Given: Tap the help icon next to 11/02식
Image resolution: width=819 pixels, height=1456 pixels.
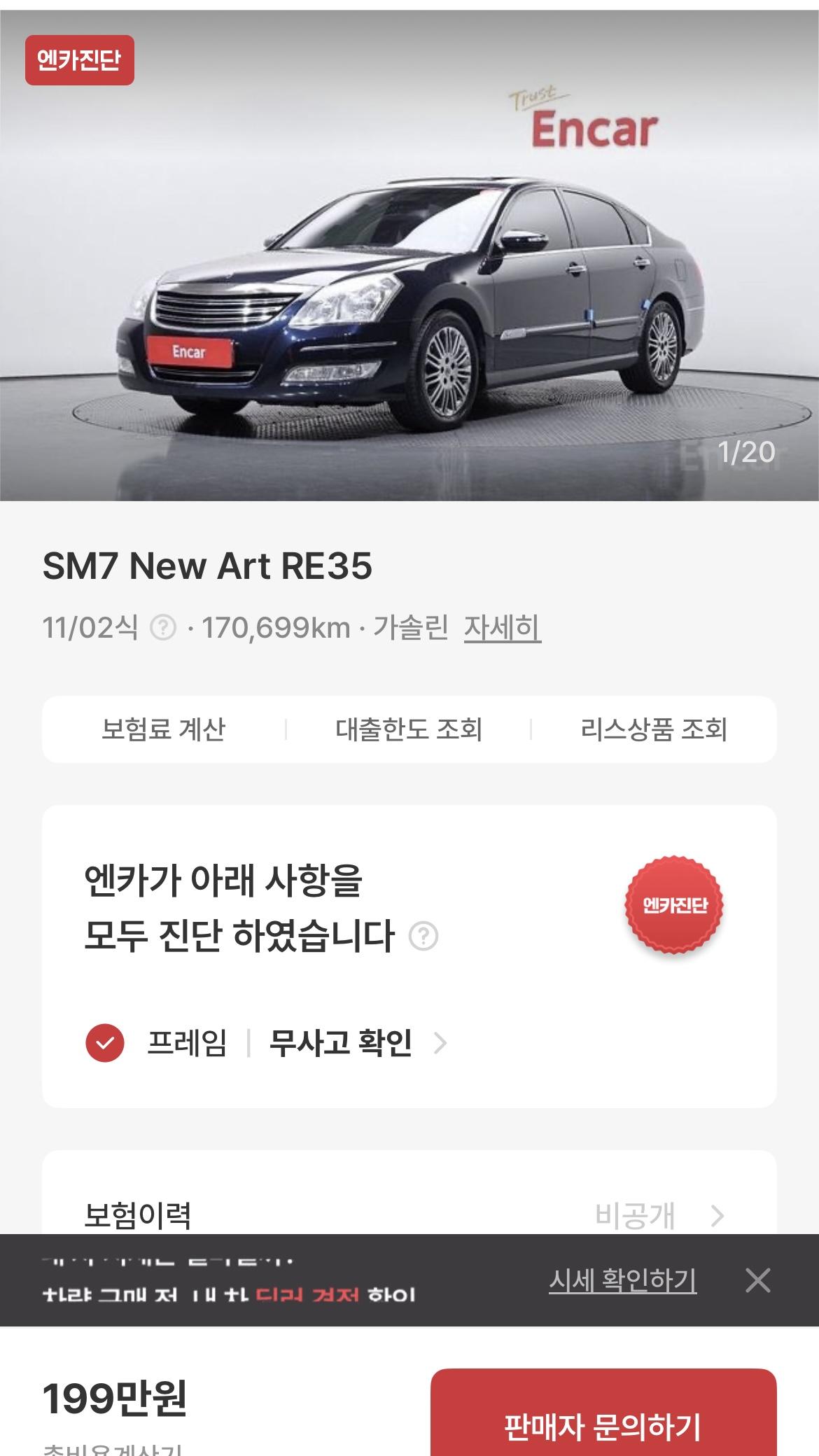Looking at the screenshot, I should (x=164, y=627).
